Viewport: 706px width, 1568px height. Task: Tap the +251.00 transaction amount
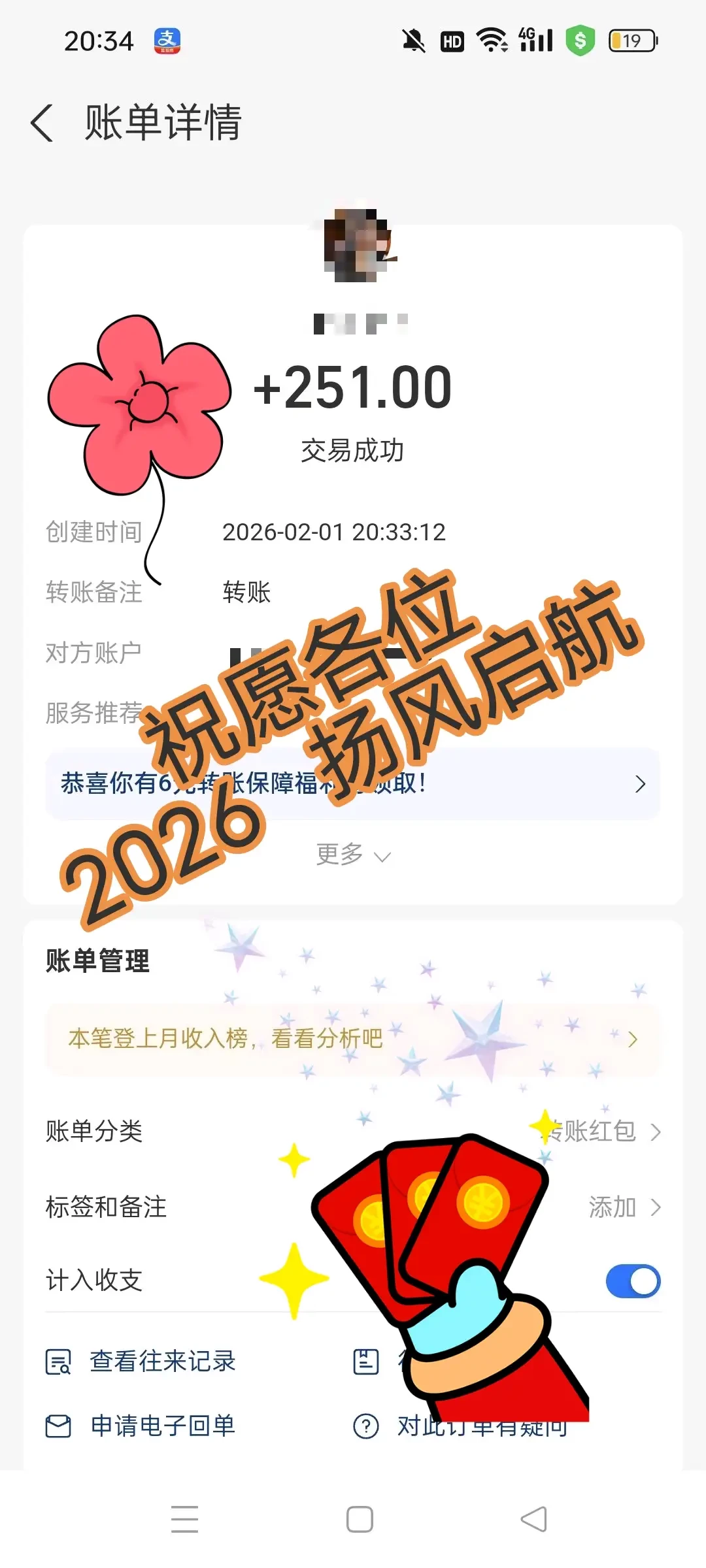click(x=353, y=387)
